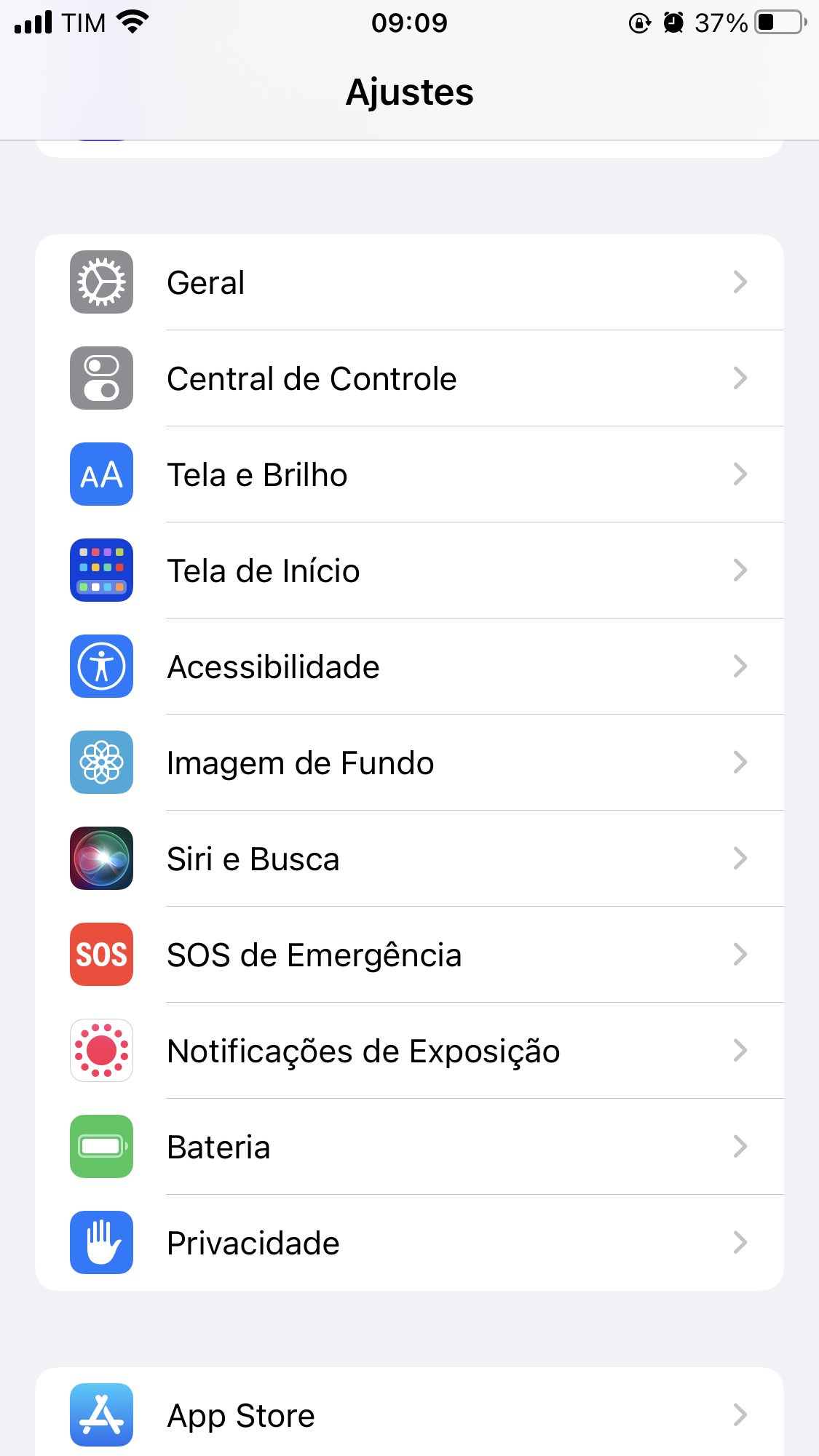Tap Imagem de Fundo

click(408, 763)
